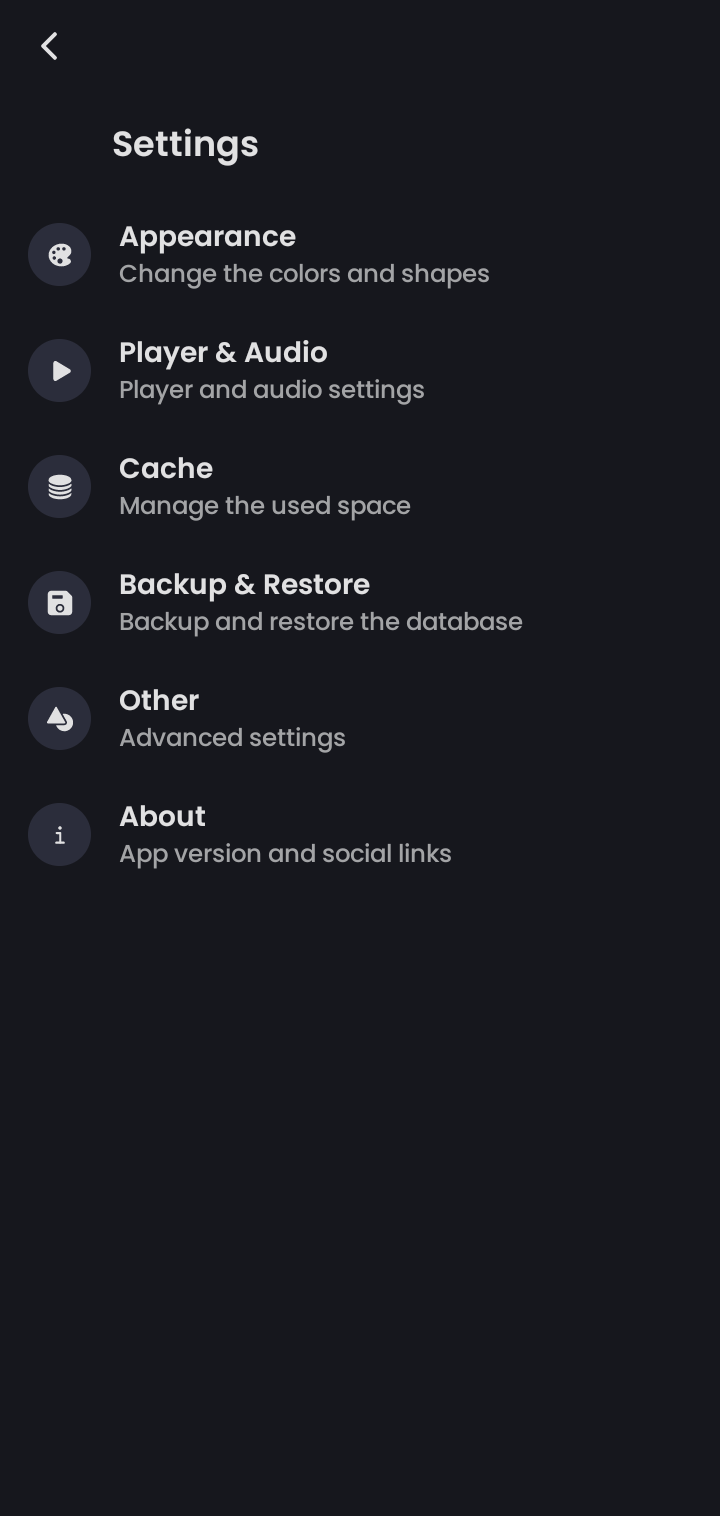Open Player & Audio settings
This screenshot has width=720, height=1516.
360,370
